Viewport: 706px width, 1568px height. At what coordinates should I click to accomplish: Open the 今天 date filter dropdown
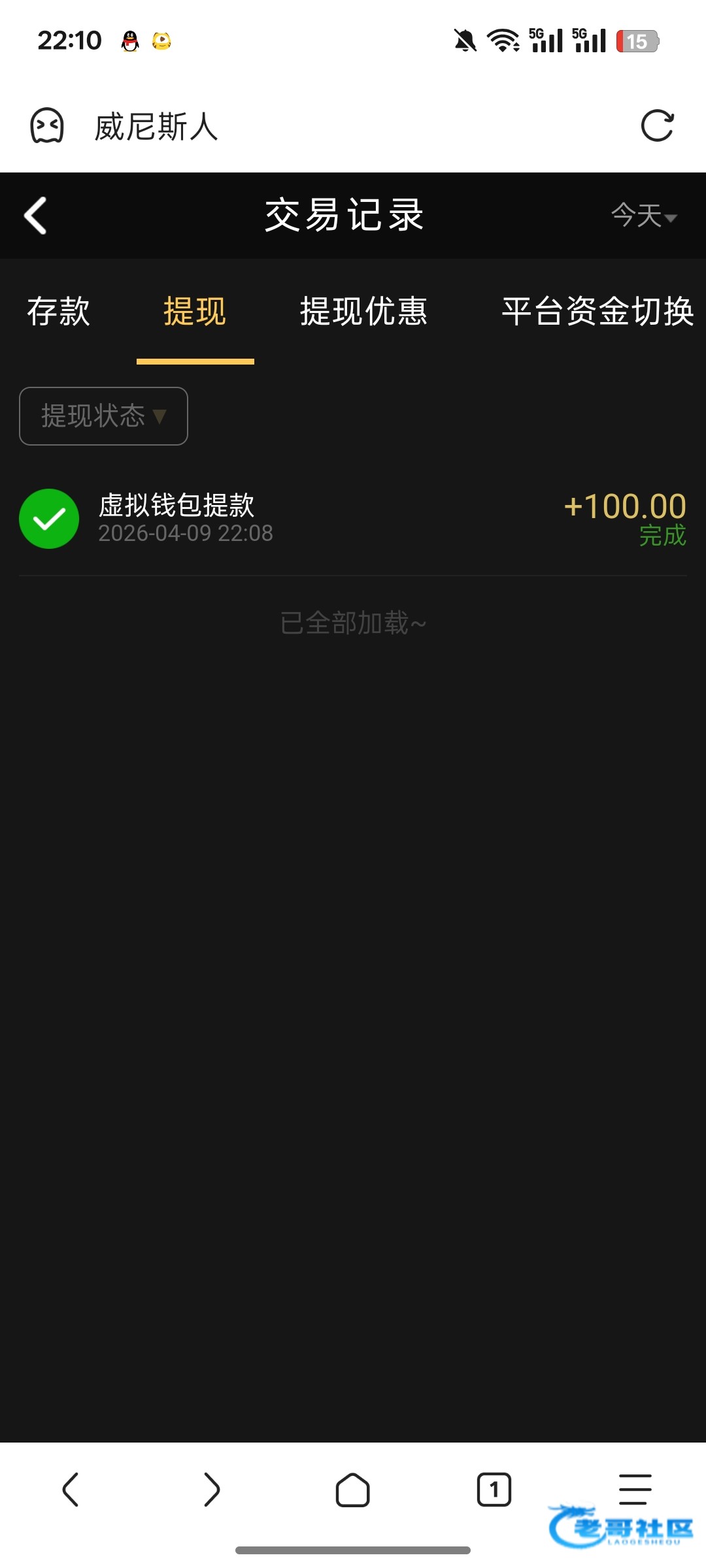click(644, 216)
